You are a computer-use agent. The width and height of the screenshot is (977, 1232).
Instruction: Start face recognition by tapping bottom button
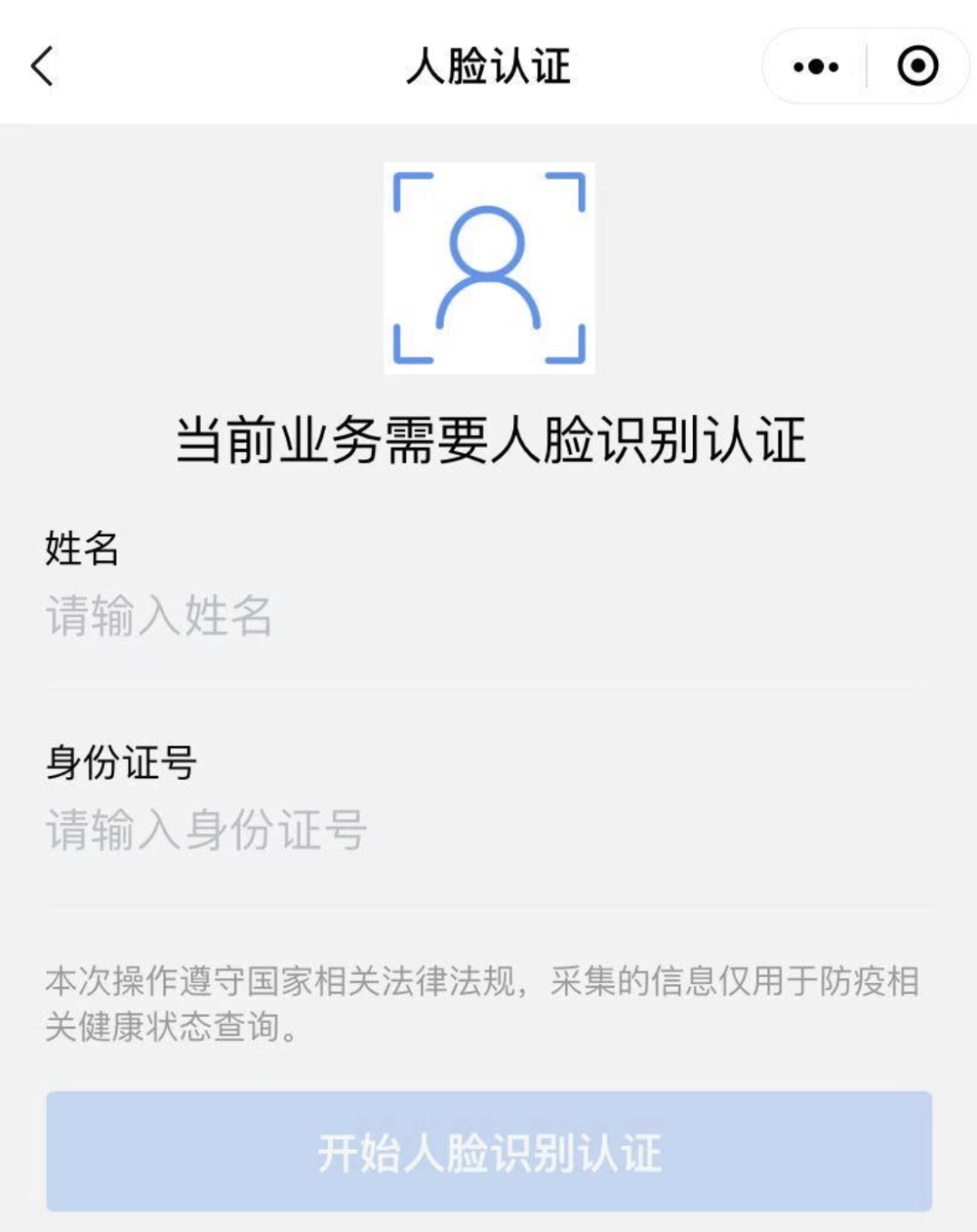coord(488,1151)
